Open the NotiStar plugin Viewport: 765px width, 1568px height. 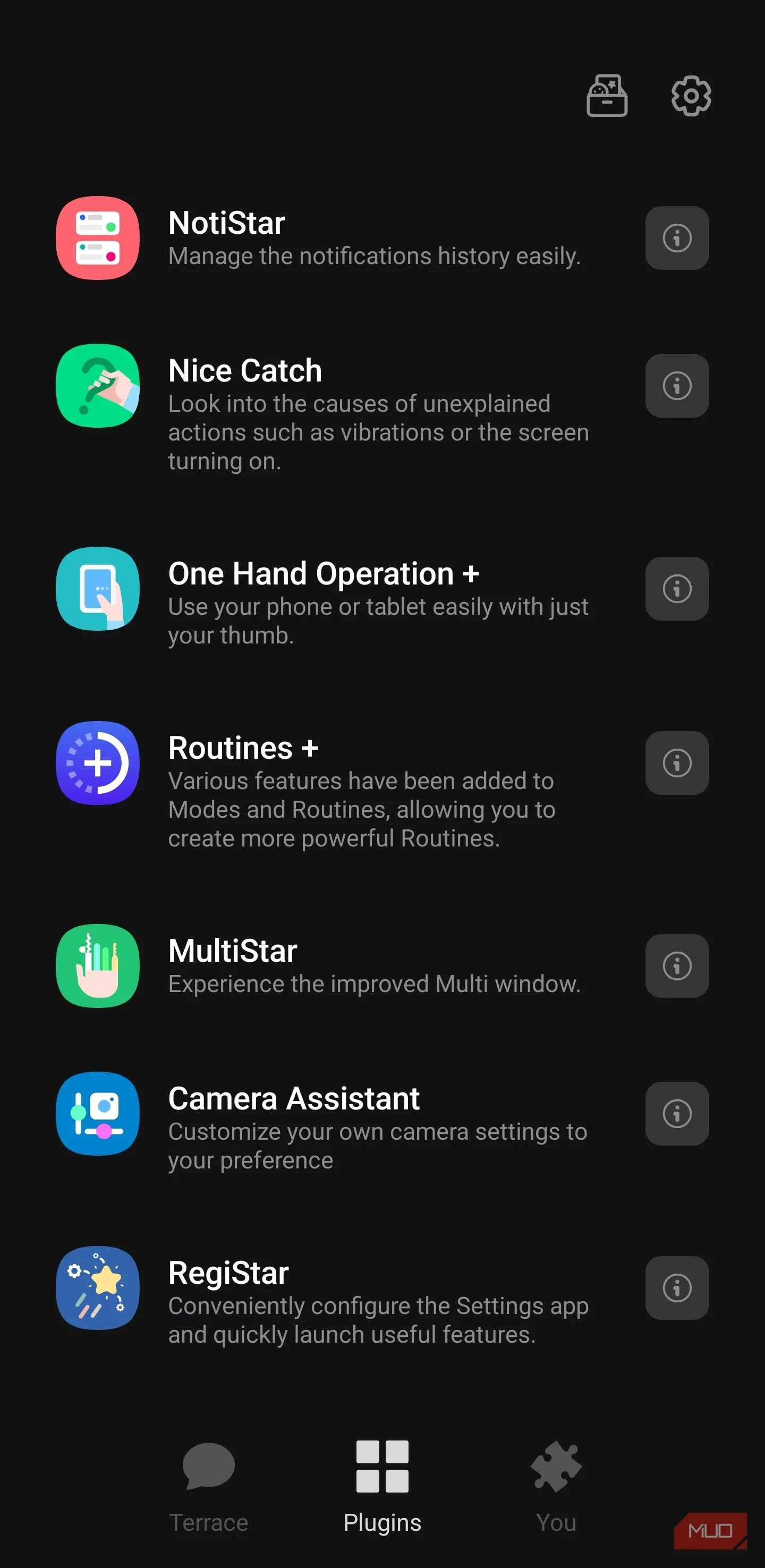click(317, 238)
